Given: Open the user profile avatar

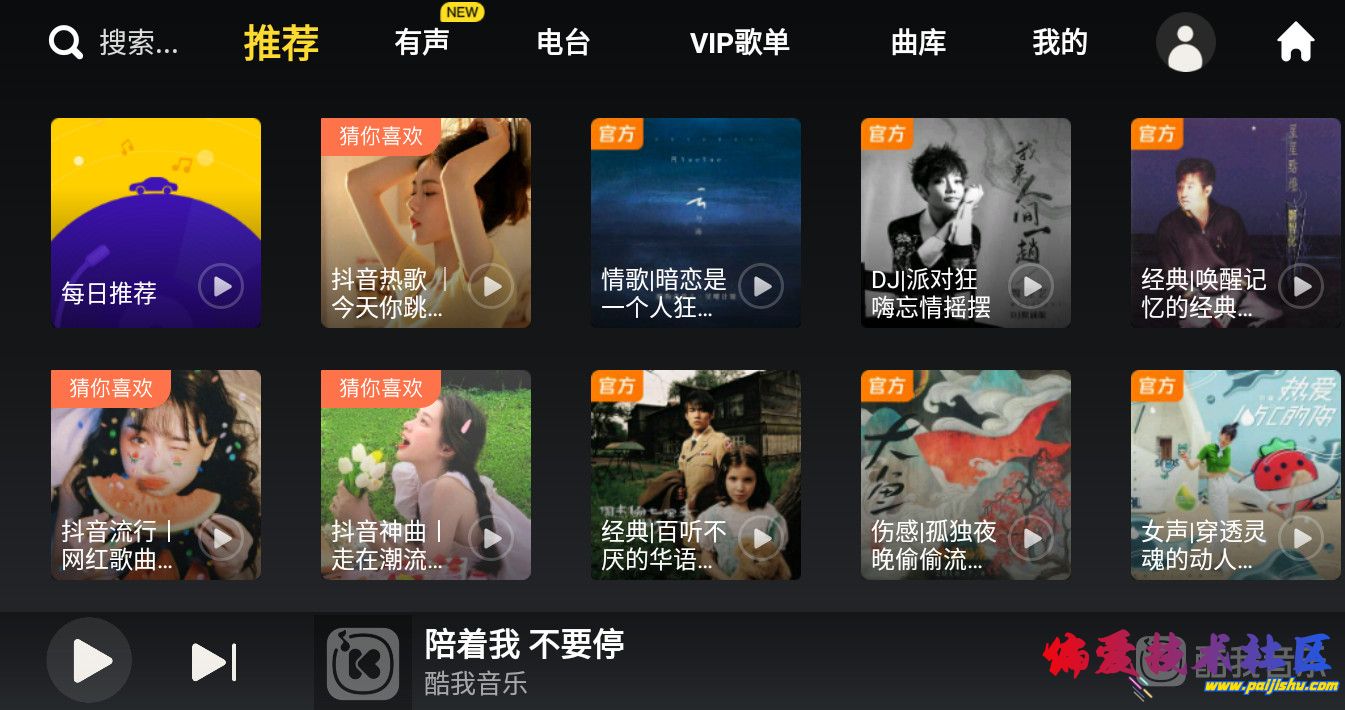Looking at the screenshot, I should pyautogui.click(x=1185, y=43).
